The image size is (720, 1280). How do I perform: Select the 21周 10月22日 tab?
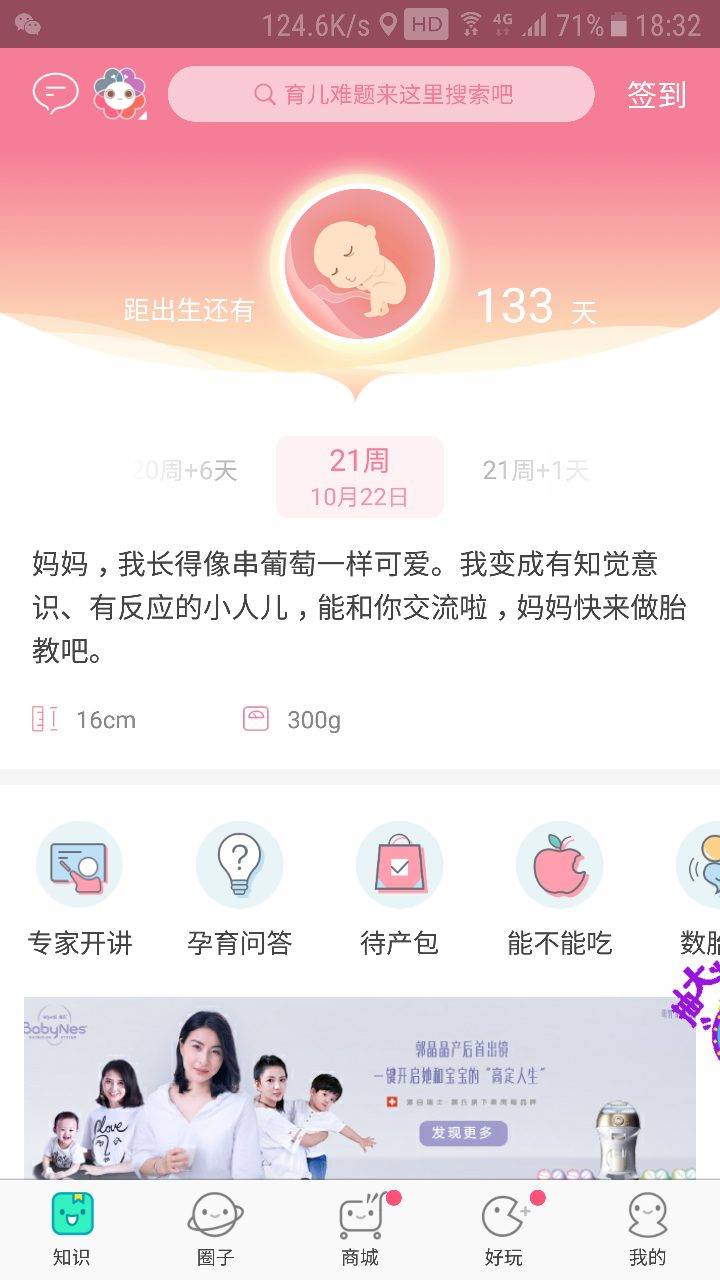(360, 476)
